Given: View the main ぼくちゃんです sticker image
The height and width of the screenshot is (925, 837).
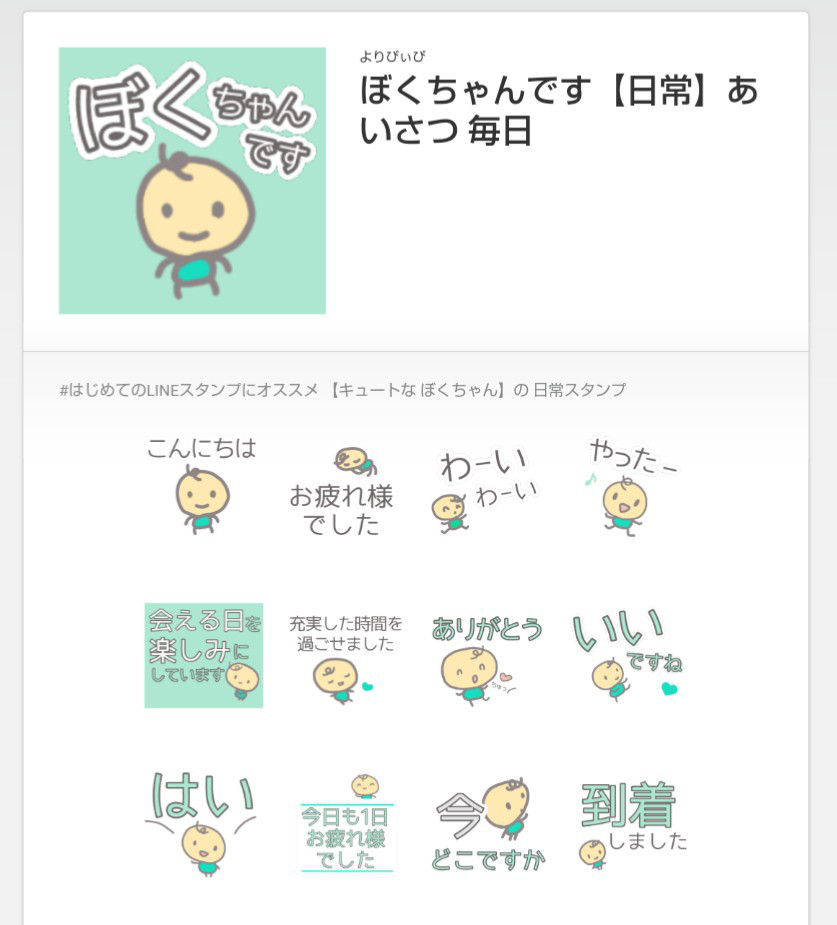Looking at the screenshot, I should 192,181.
